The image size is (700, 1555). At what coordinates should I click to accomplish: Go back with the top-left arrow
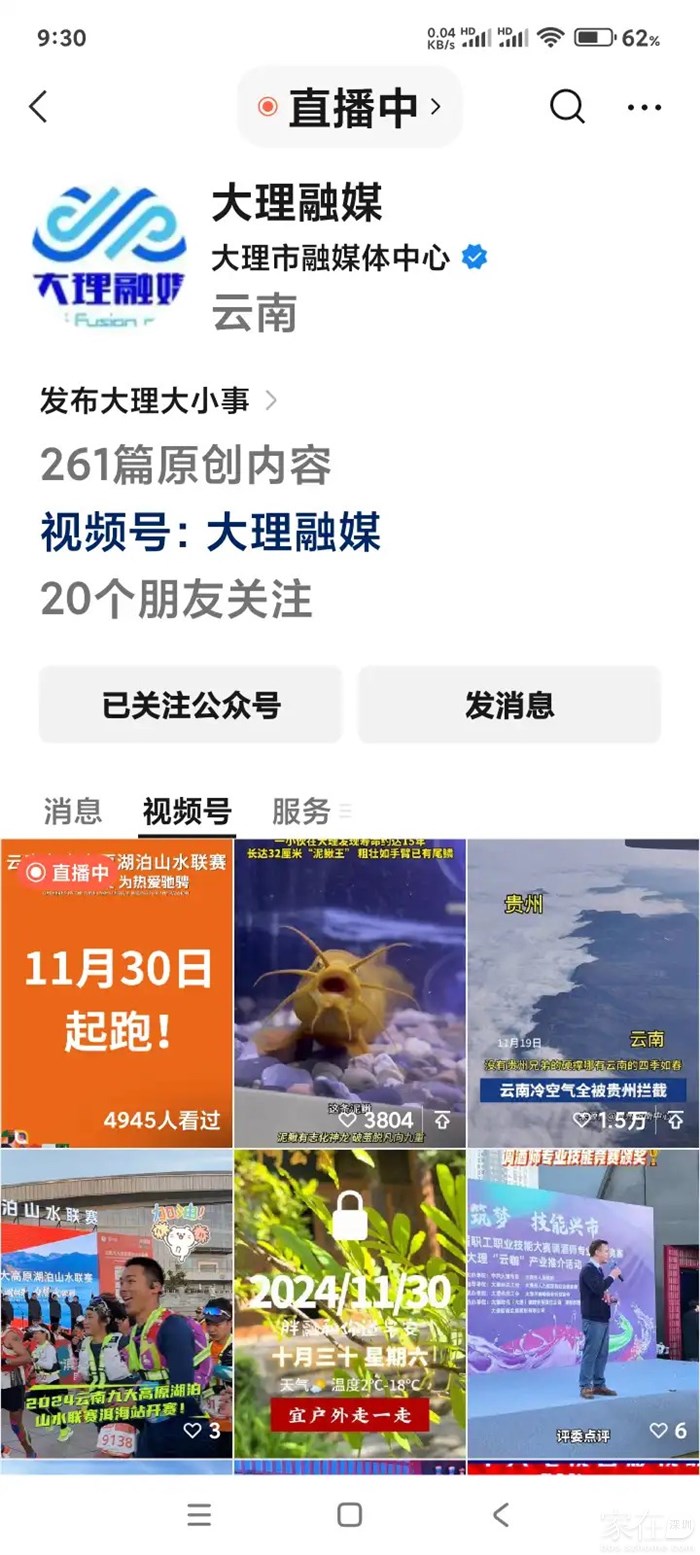pyautogui.click(x=38, y=106)
